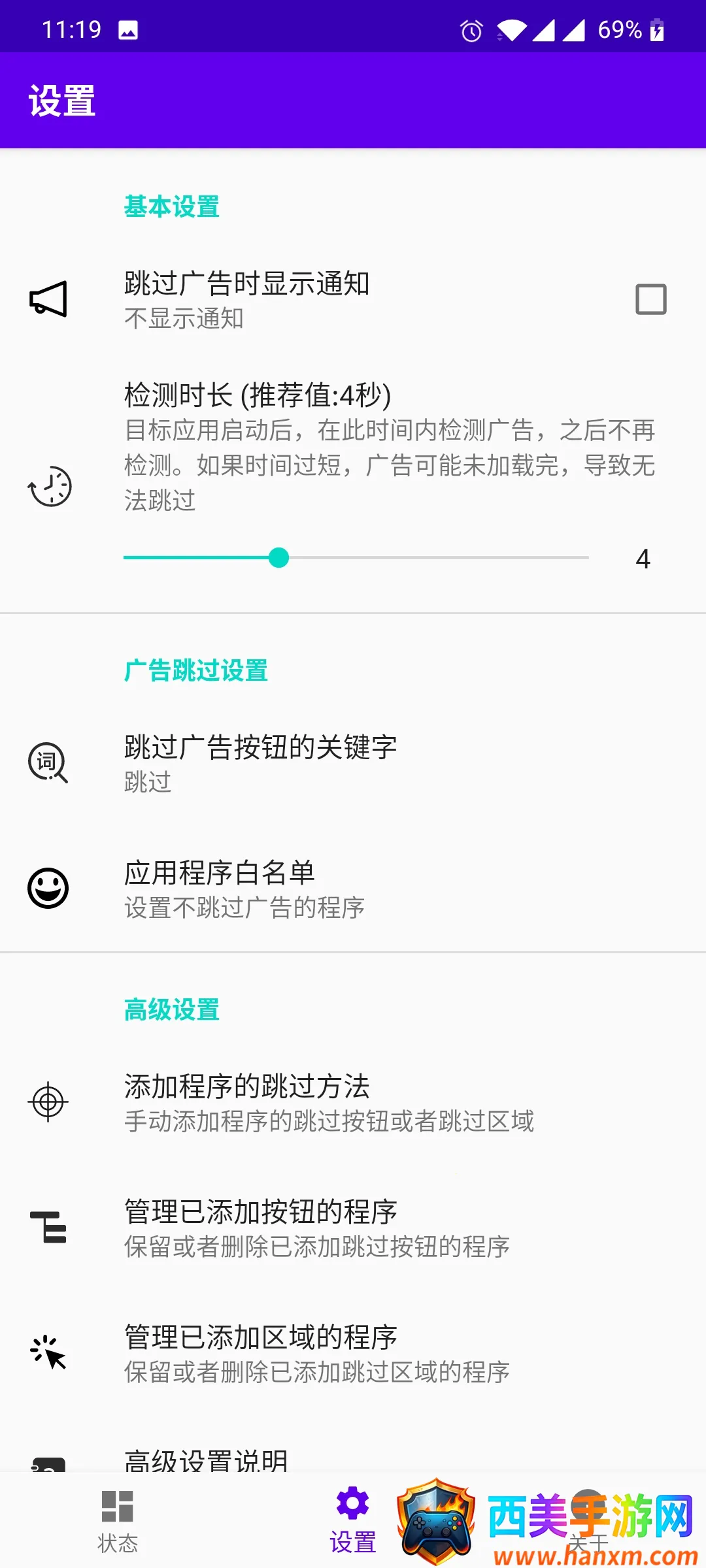Screen dimensions: 706x1568
Task: Open 管理已添加按钮的程序
Action: [x=353, y=1228]
